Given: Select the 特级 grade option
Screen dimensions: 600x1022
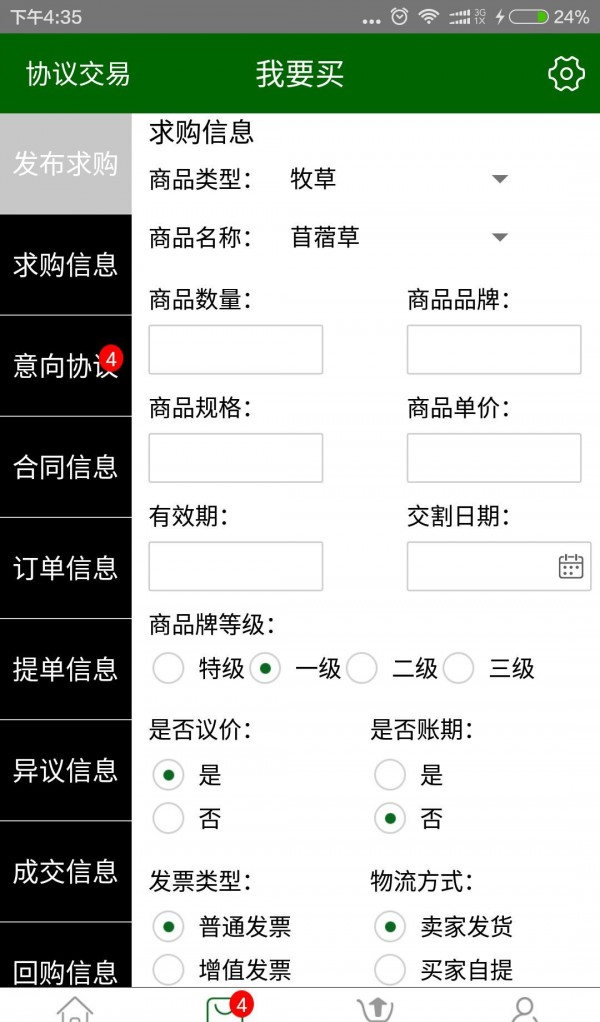Looking at the screenshot, I should [x=169, y=669].
